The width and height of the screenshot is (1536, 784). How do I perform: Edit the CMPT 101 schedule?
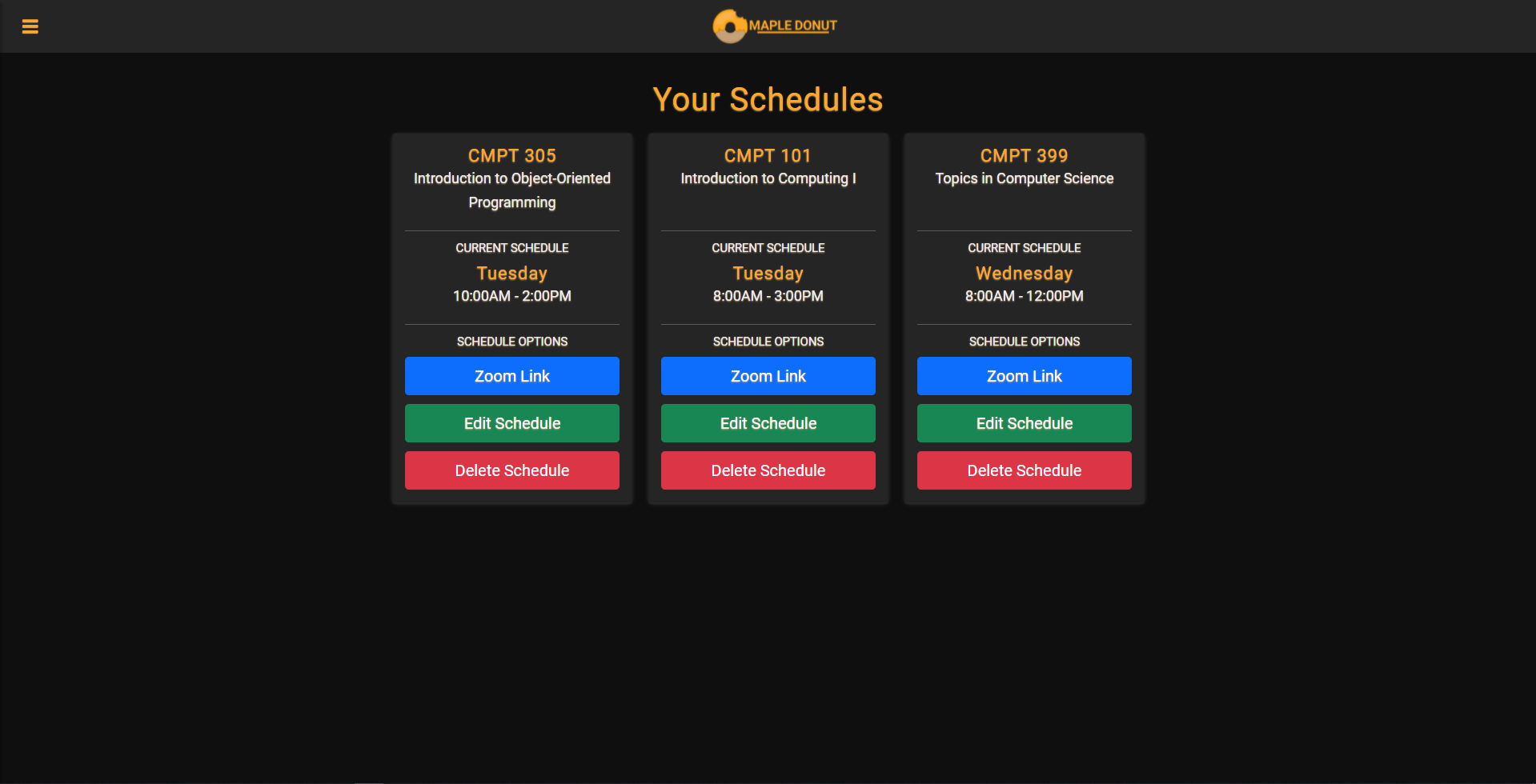768,423
